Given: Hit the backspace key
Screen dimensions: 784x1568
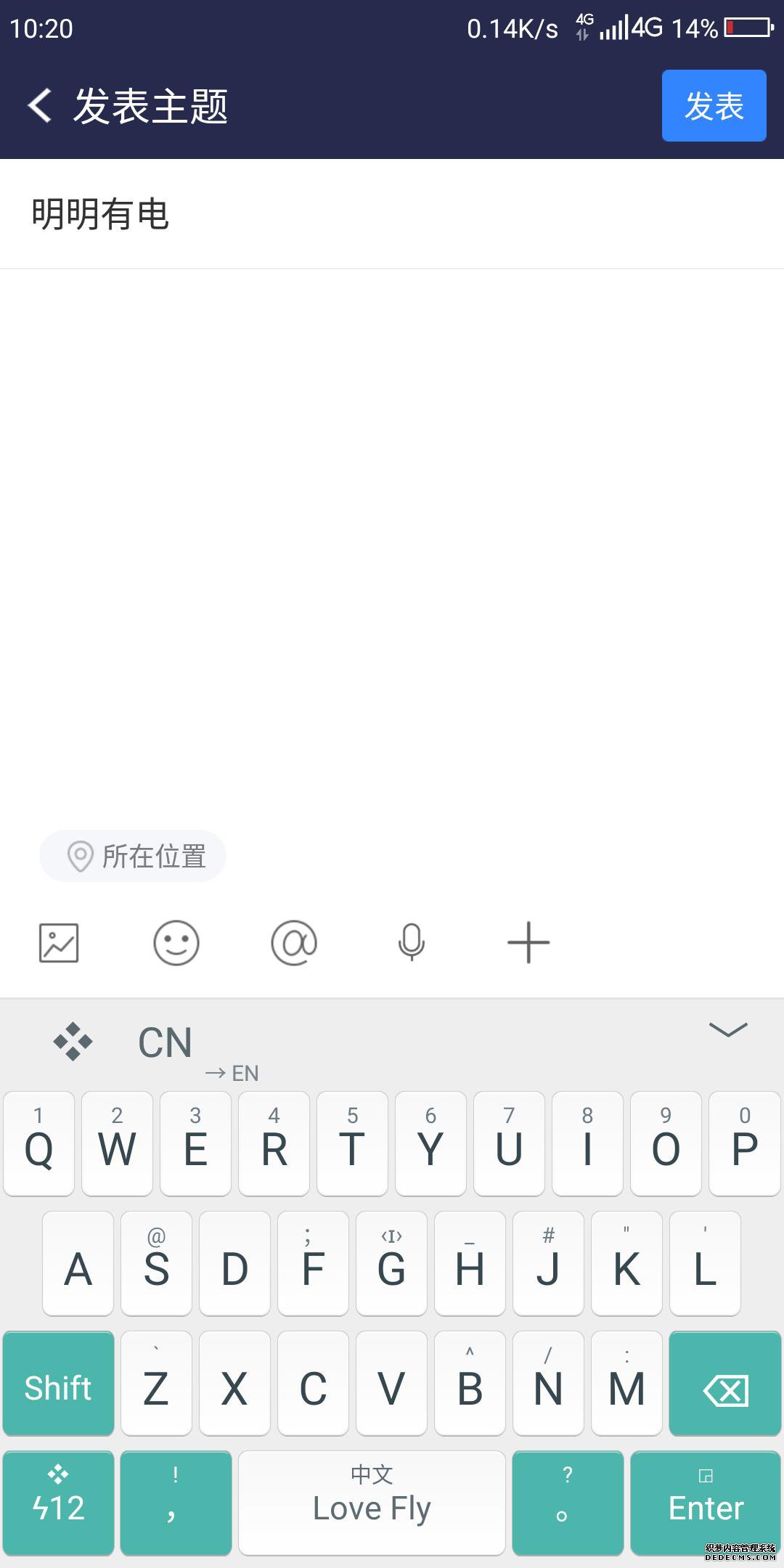Looking at the screenshot, I should coord(725,1383).
